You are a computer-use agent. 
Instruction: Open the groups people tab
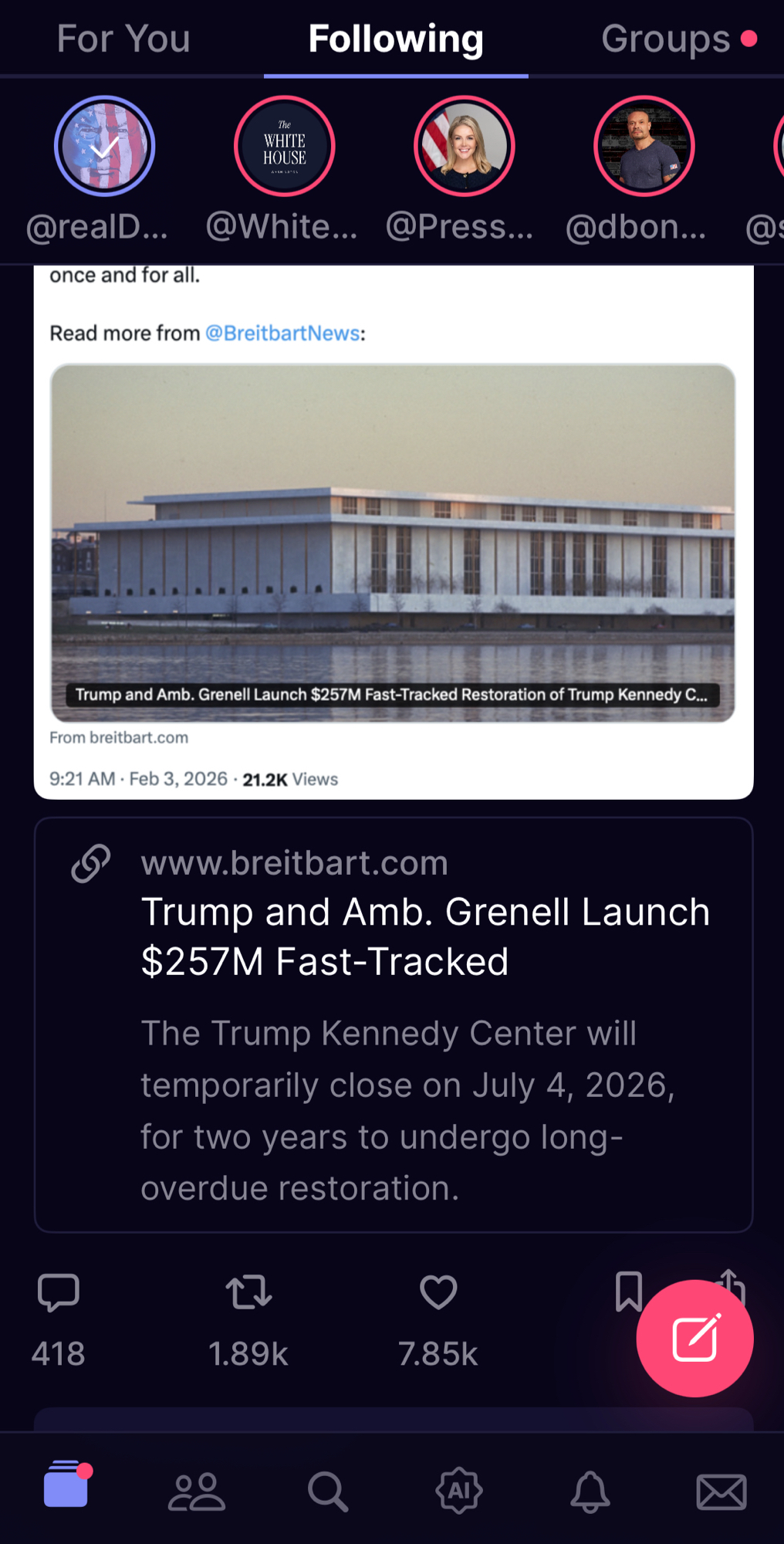tap(197, 1492)
